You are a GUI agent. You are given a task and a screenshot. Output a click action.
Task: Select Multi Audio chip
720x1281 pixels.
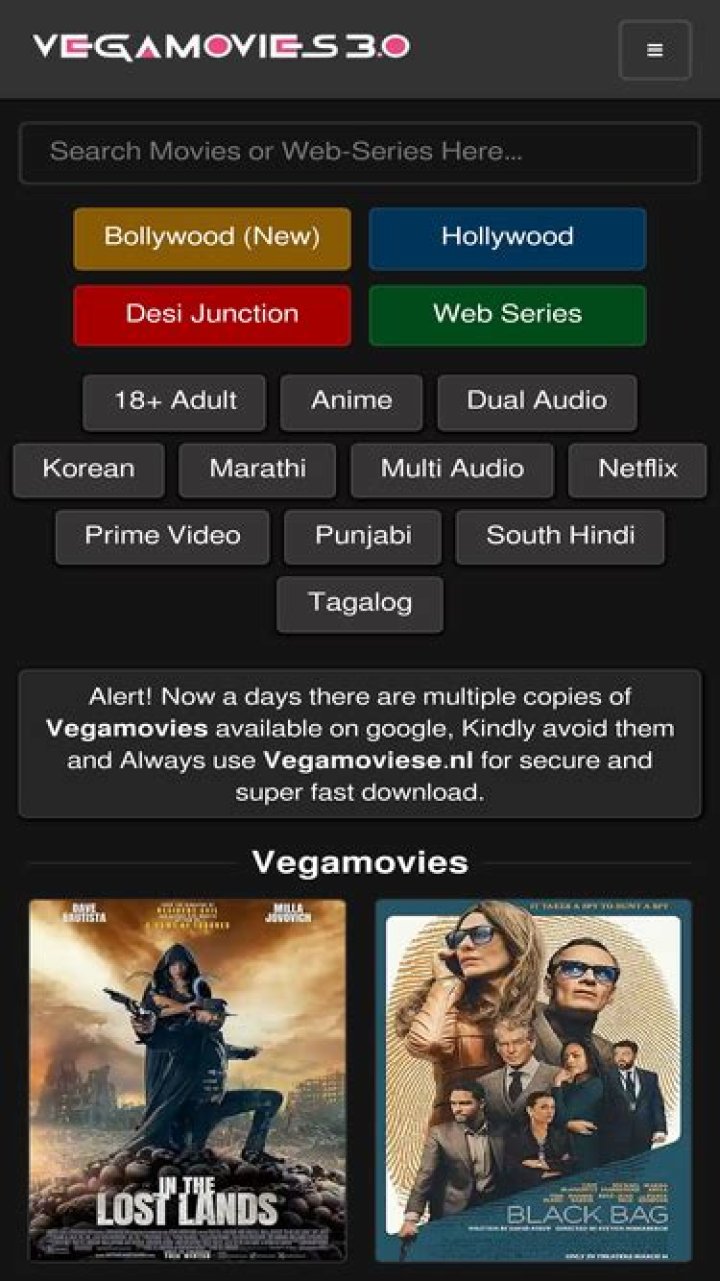point(452,470)
